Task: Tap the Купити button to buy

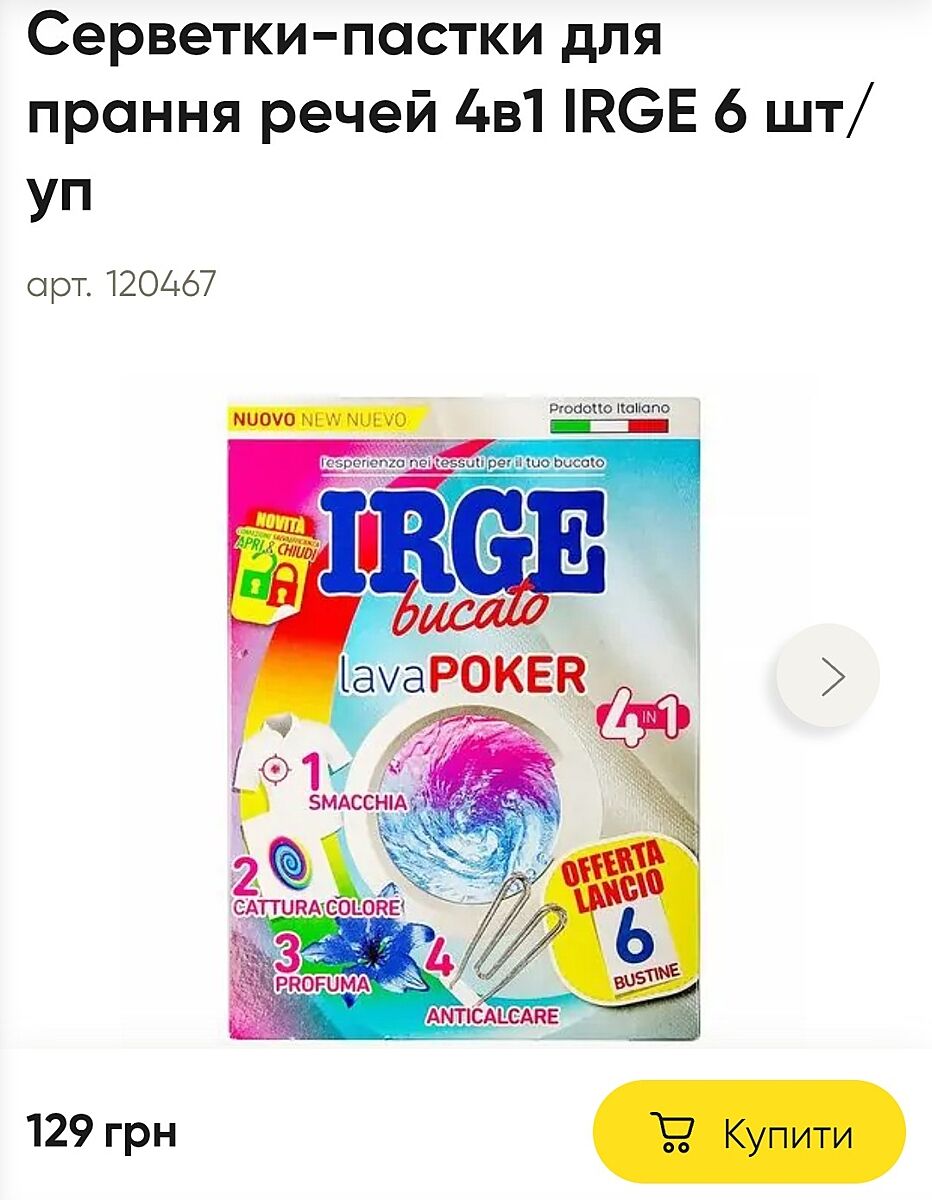Action: tap(749, 1132)
